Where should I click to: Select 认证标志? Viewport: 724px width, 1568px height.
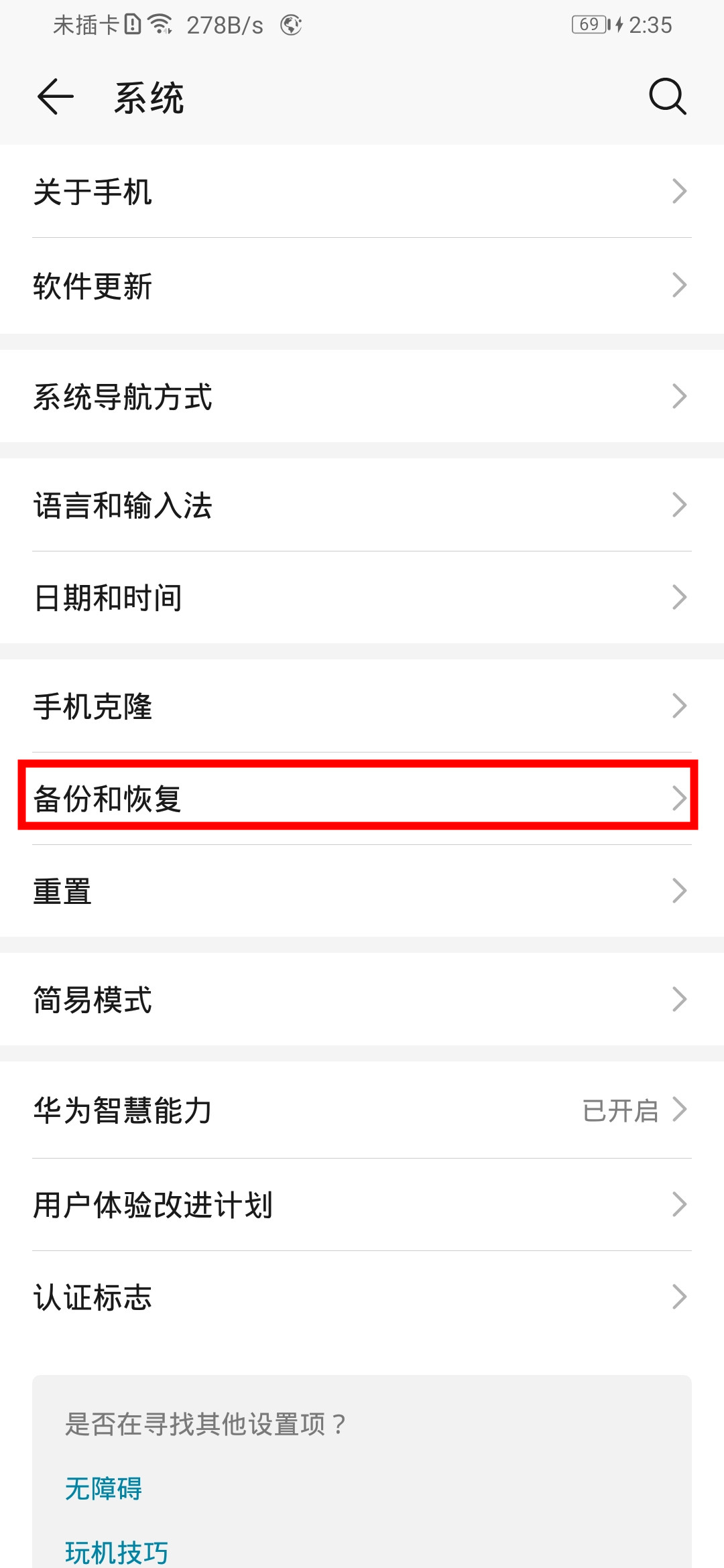click(x=362, y=1297)
